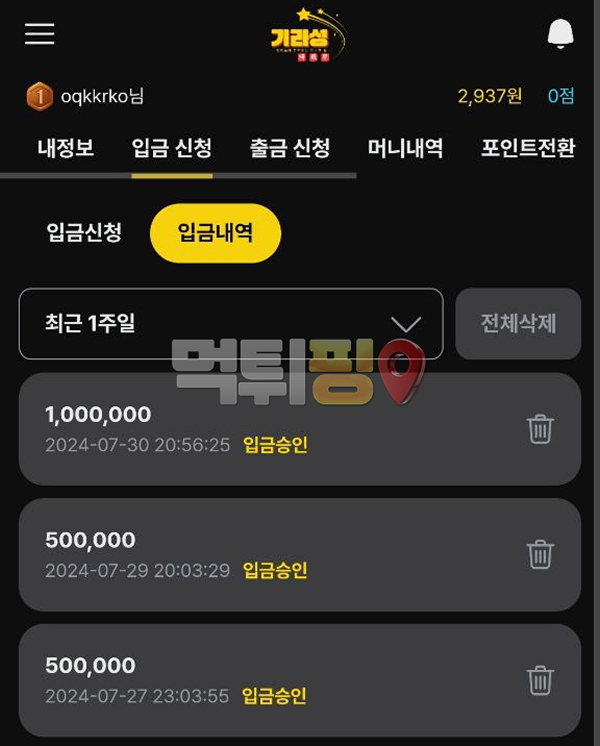Select the 입금신청 sub-tab
Viewport: 600px width, 746px height.
click(84, 233)
